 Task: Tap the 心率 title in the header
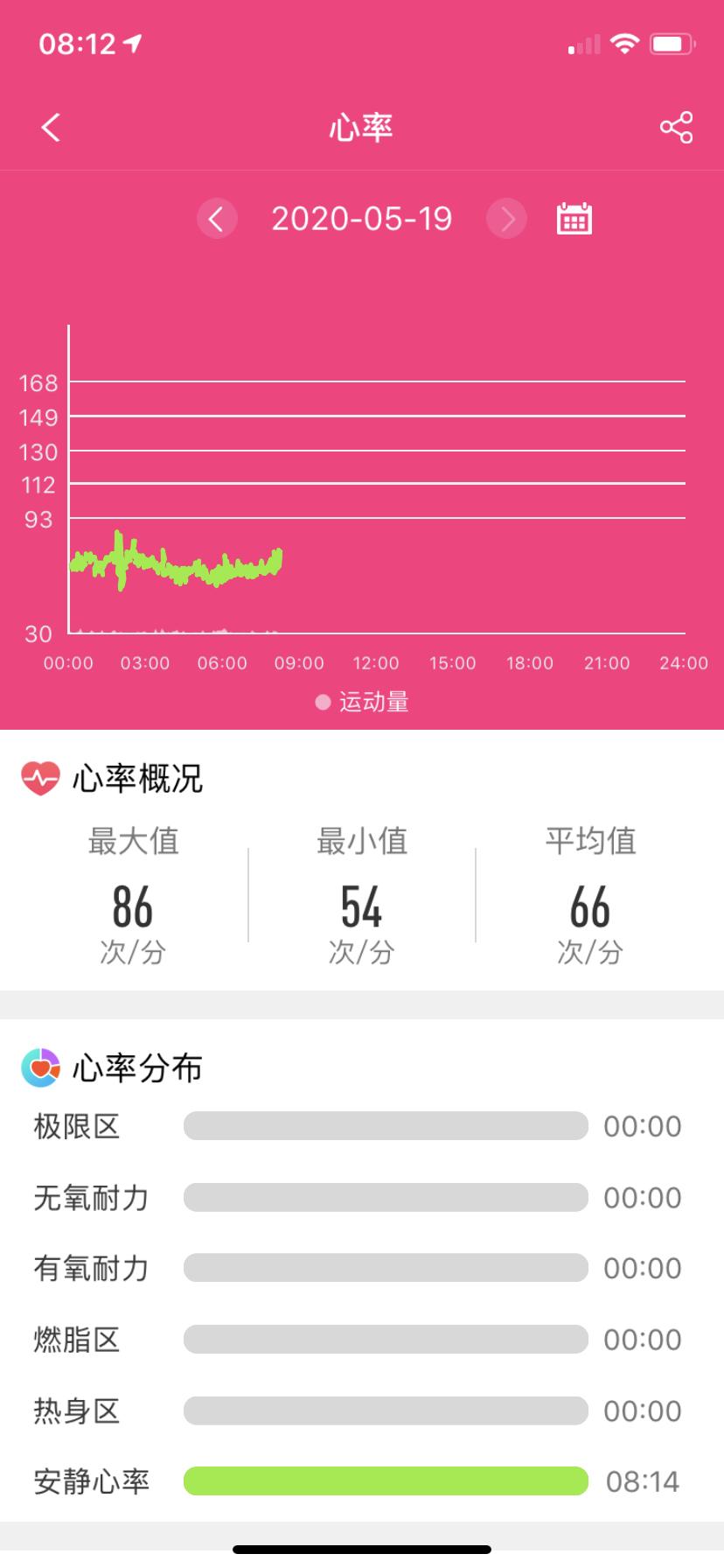click(x=362, y=126)
